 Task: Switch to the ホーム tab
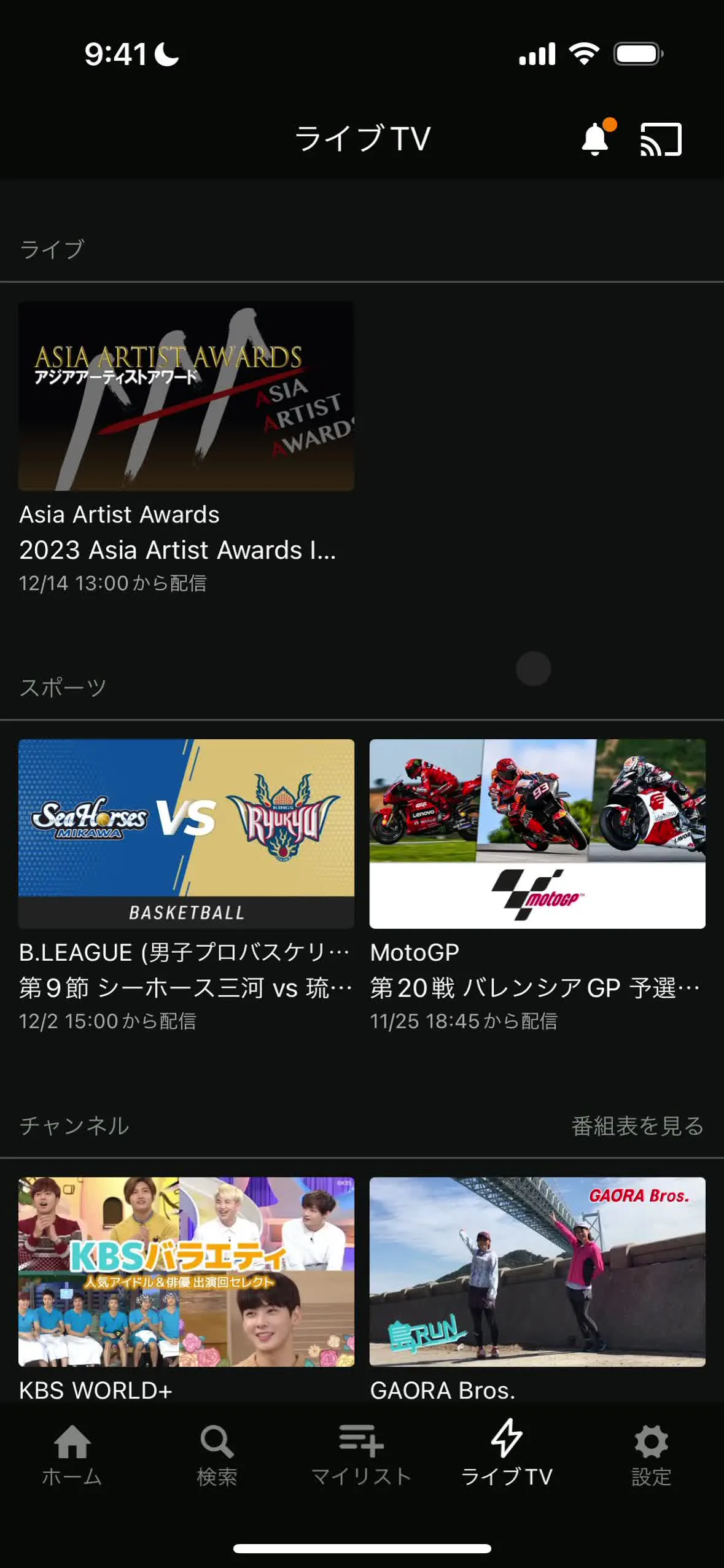tap(72, 1454)
